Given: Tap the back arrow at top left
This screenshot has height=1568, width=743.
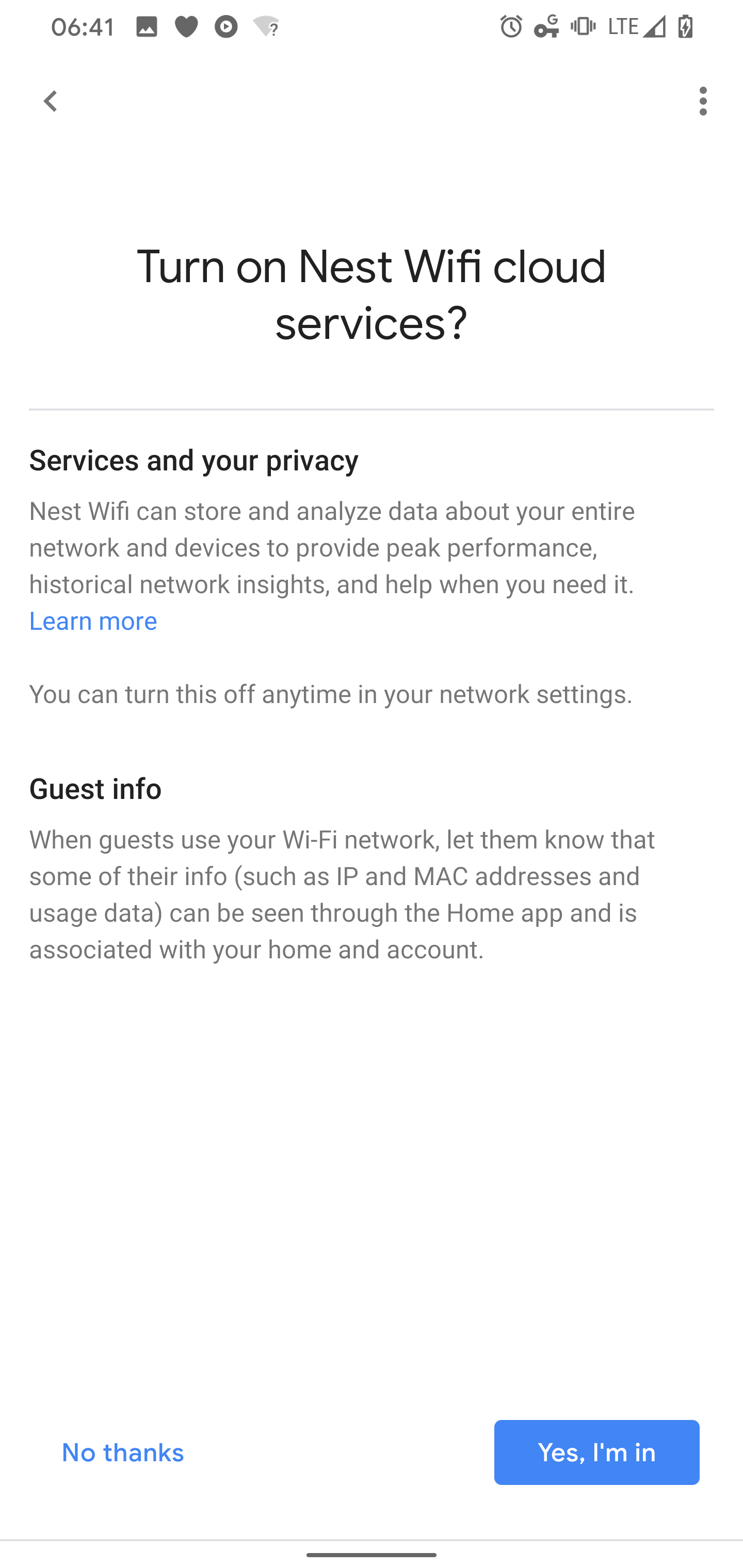Looking at the screenshot, I should (x=51, y=101).
